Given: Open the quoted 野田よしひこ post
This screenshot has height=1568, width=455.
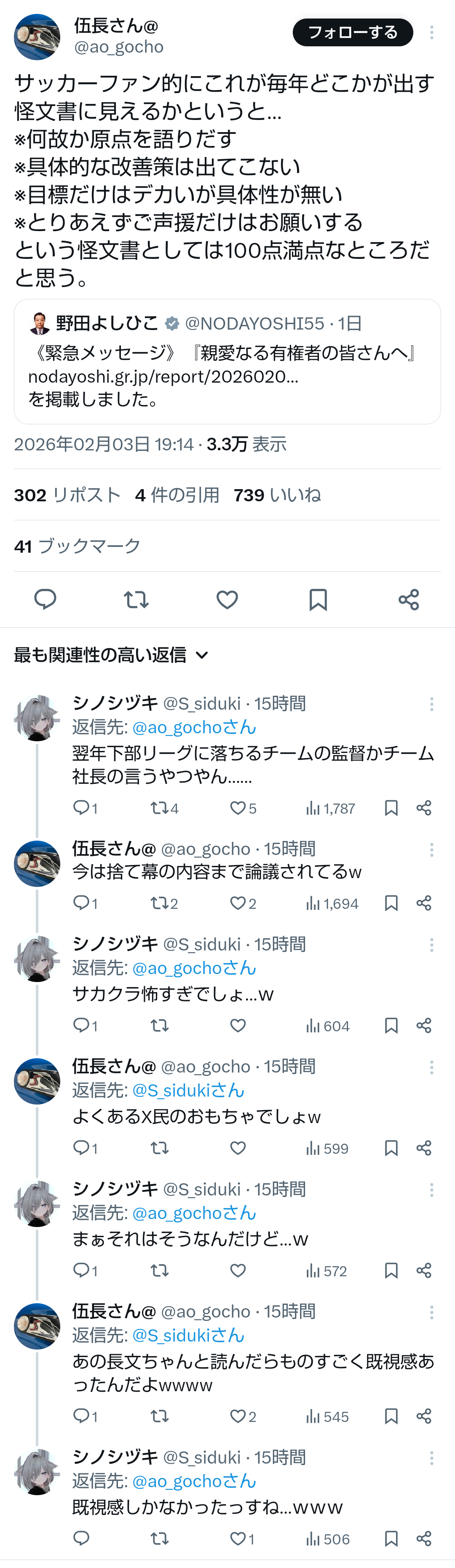Looking at the screenshot, I should [227, 362].
